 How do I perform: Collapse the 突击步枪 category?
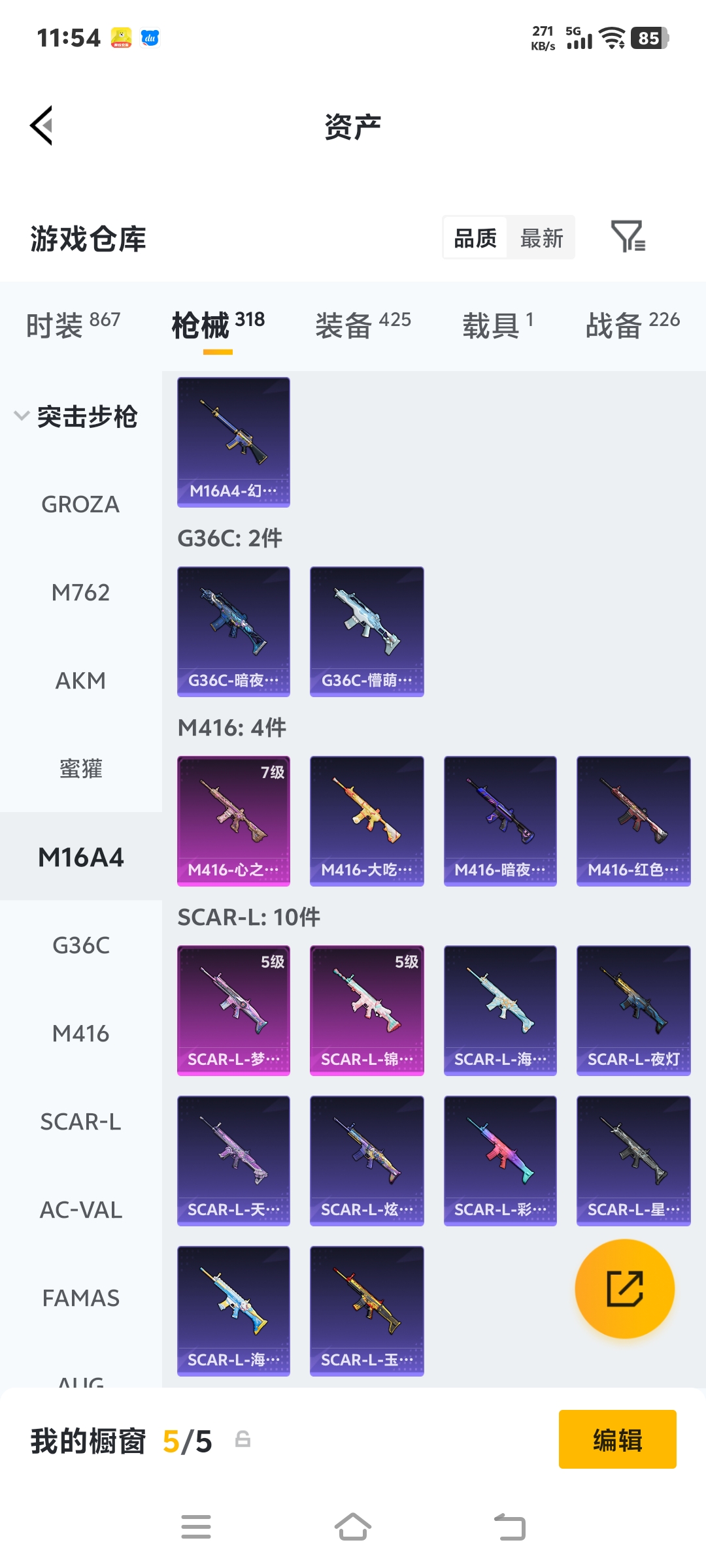[76, 416]
